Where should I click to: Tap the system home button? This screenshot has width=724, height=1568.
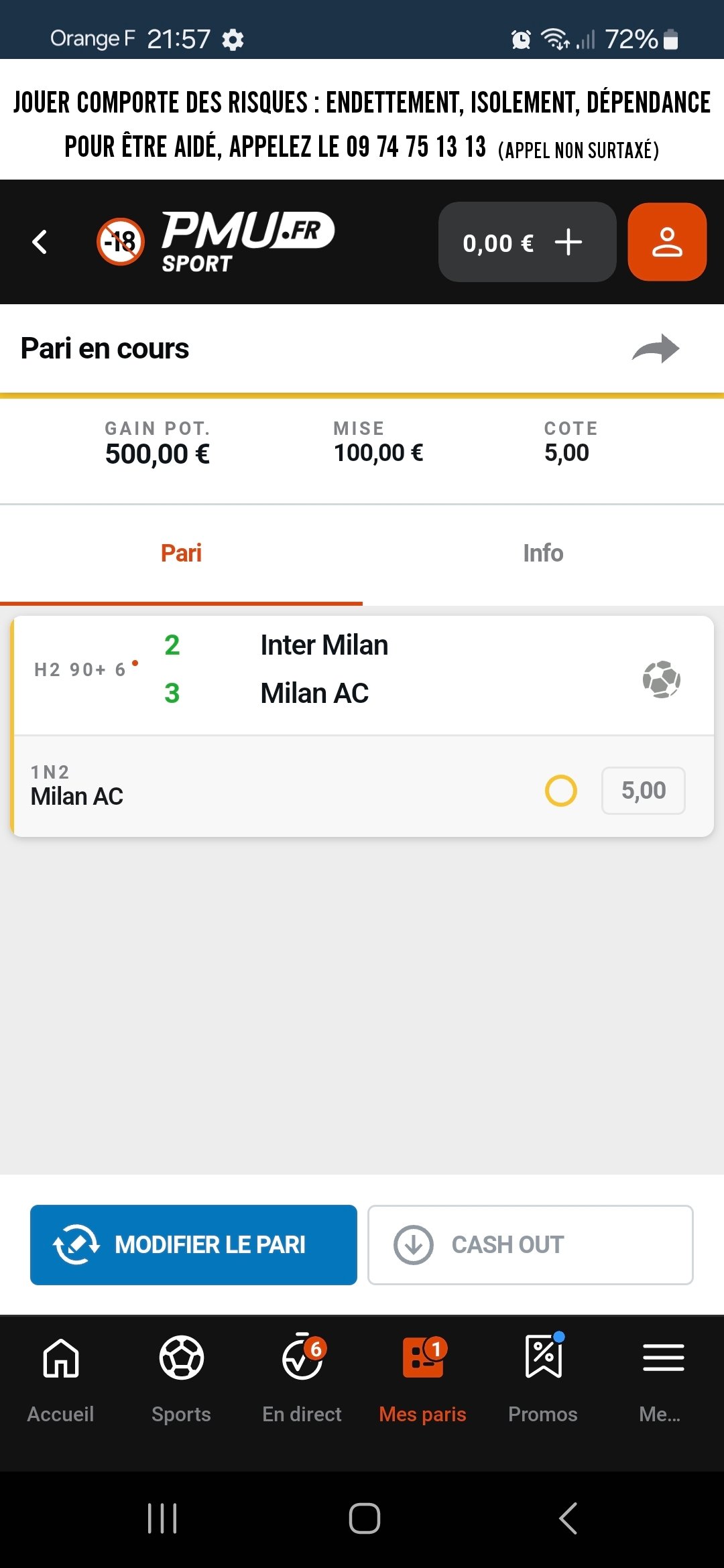point(364,1518)
